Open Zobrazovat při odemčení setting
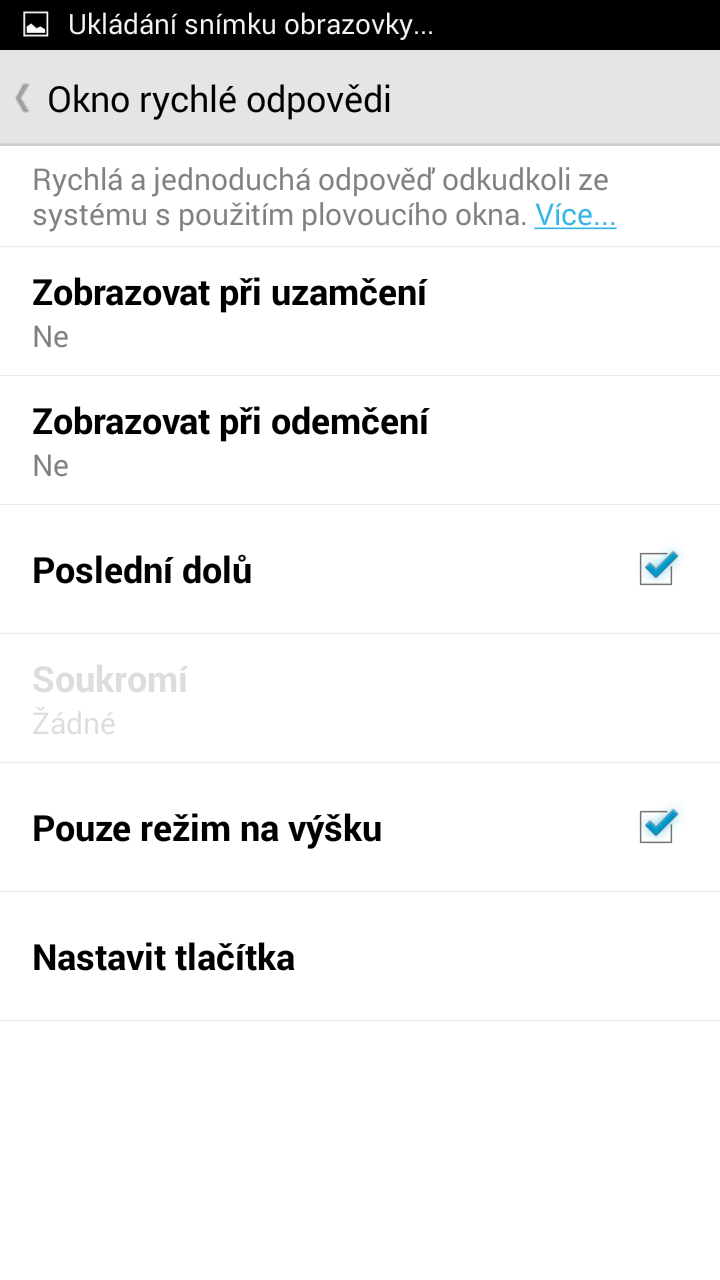The height and width of the screenshot is (1280, 720). click(360, 441)
